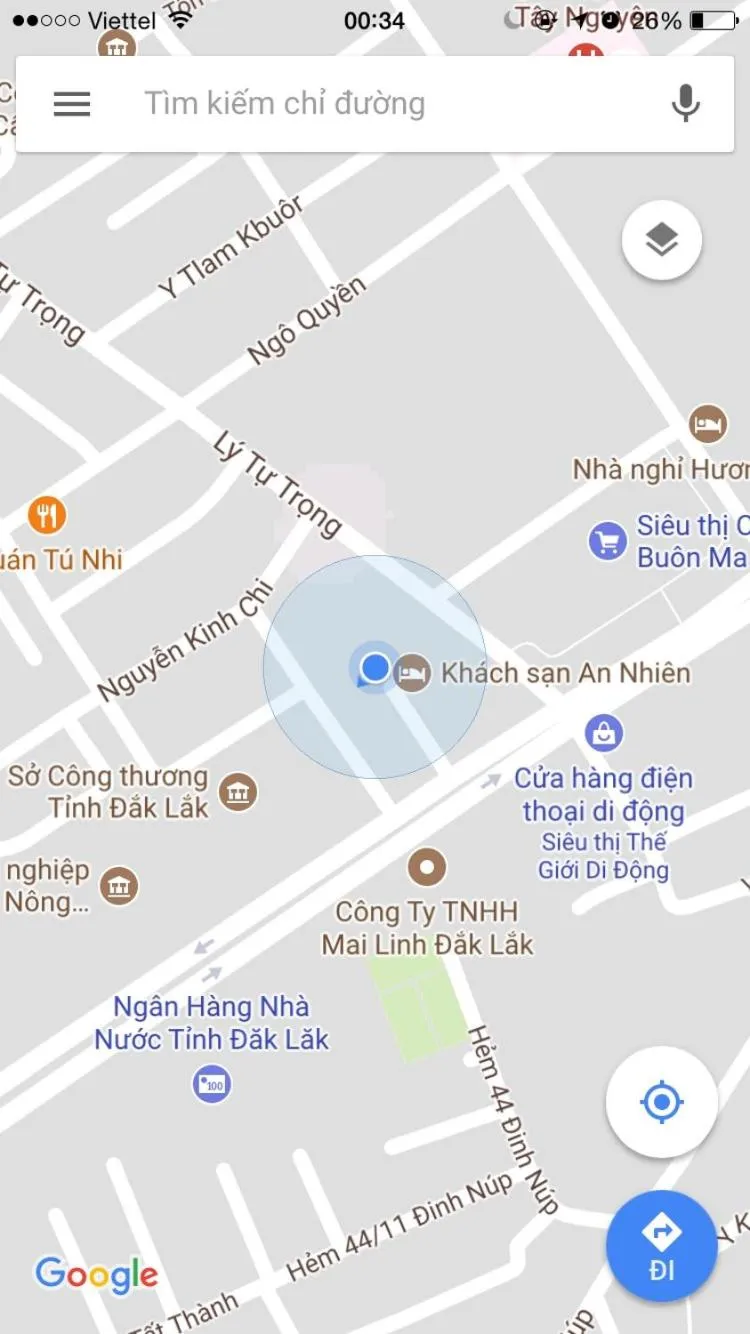Viewport: 750px width, 1334px height.
Task: Tap the blue current location dot
Action: coord(374,669)
